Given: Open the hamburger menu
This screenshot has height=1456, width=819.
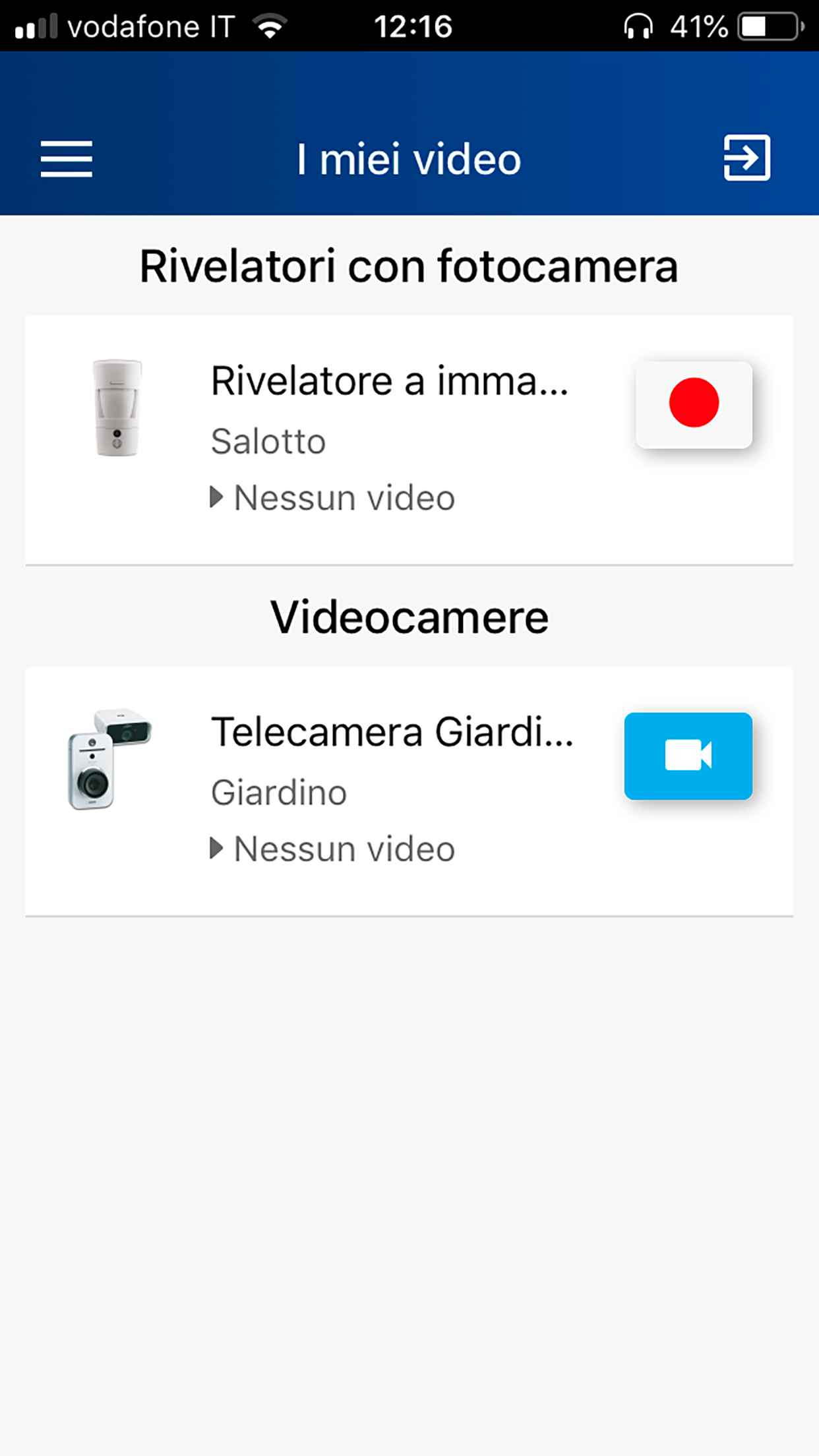Looking at the screenshot, I should (66, 158).
